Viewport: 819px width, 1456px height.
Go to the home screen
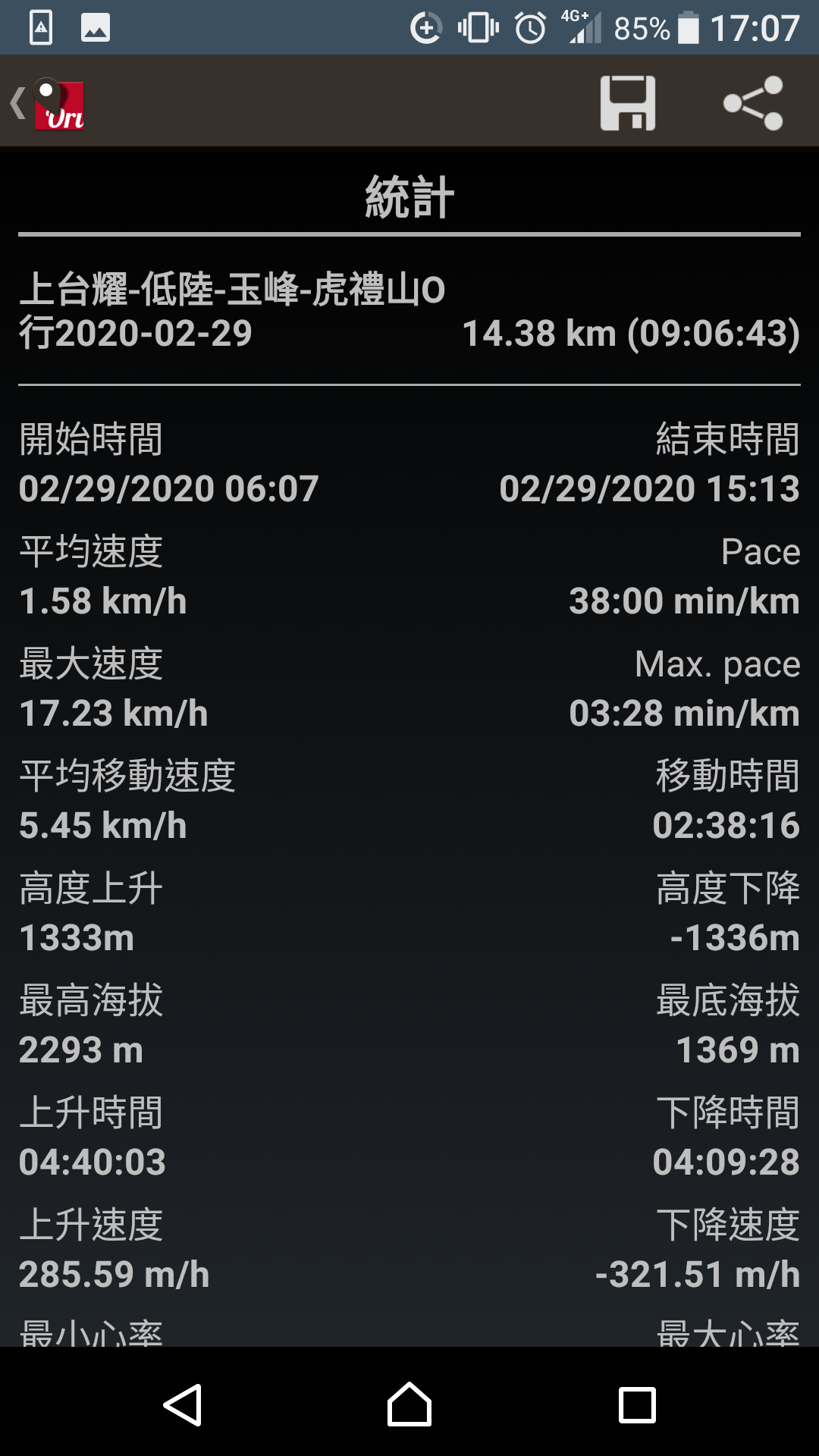pyautogui.click(x=409, y=1405)
